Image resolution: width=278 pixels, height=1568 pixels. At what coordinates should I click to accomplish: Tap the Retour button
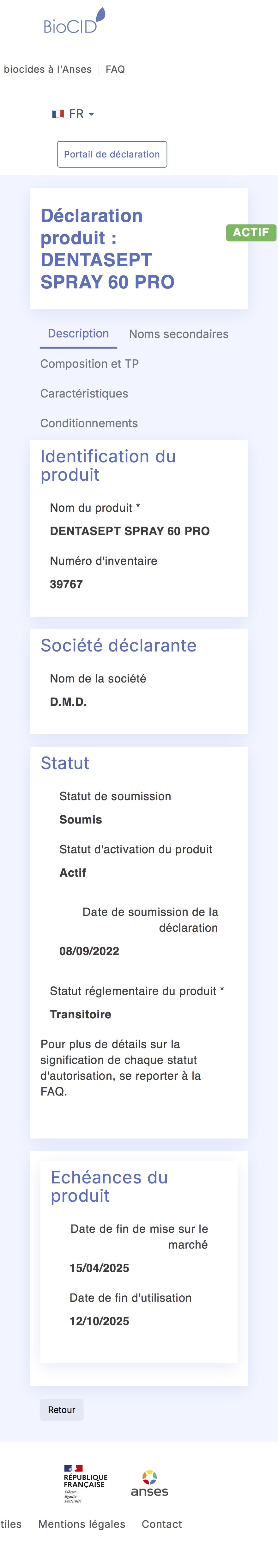click(61, 1410)
